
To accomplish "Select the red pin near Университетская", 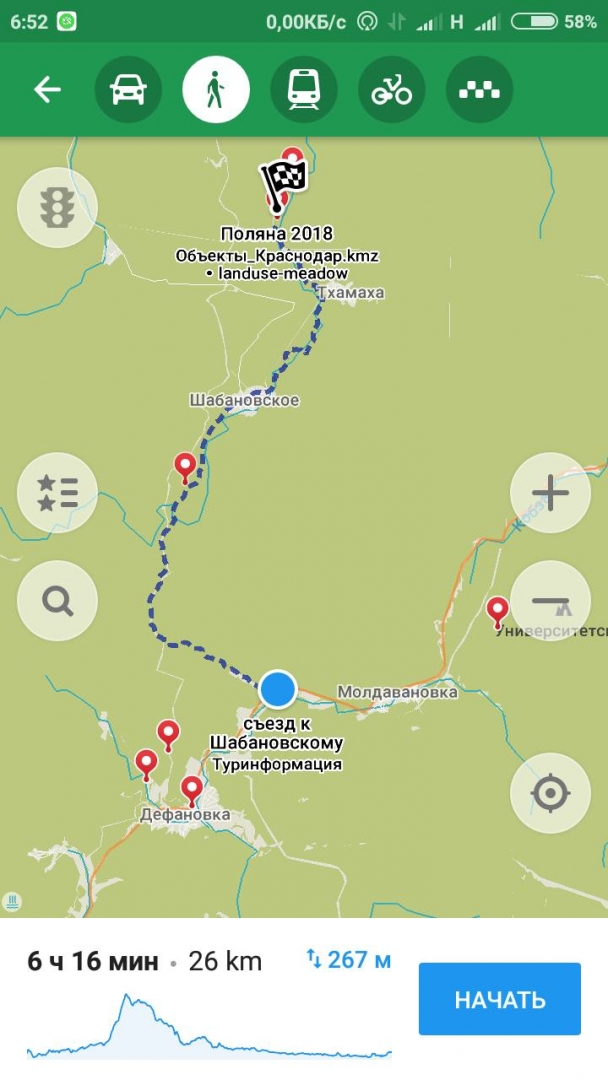I will (x=497, y=609).
